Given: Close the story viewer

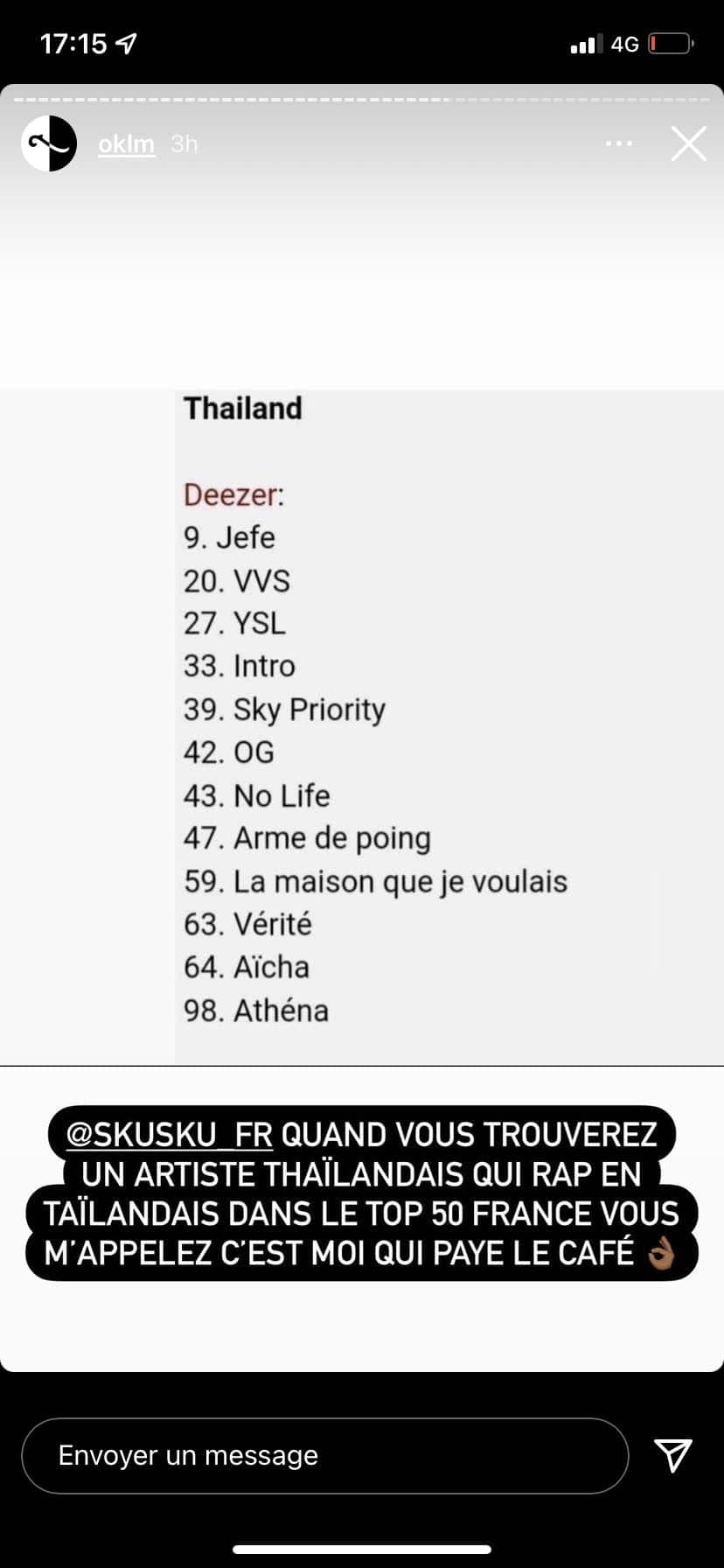Looking at the screenshot, I should pyautogui.click(x=689, y=143).
